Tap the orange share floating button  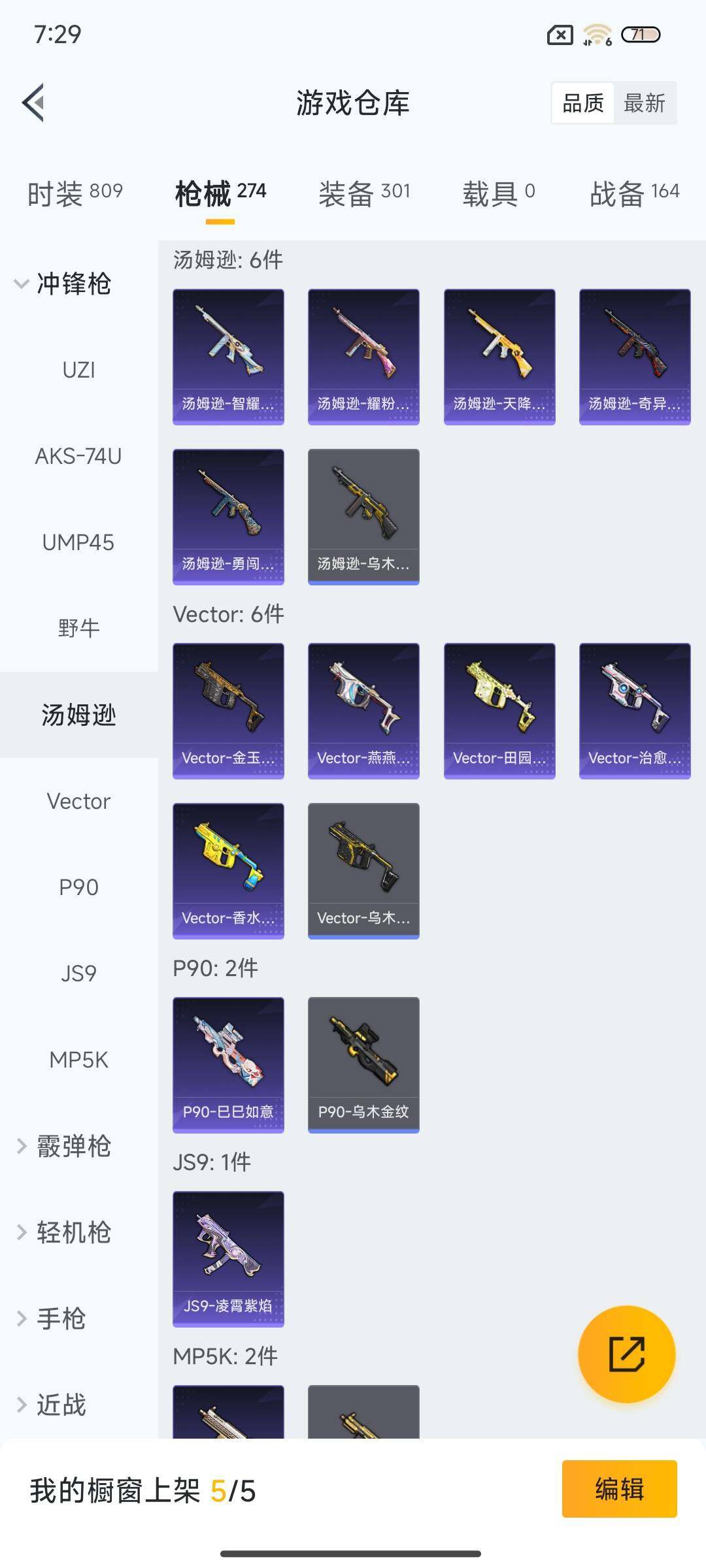[x=626, y=1354]
